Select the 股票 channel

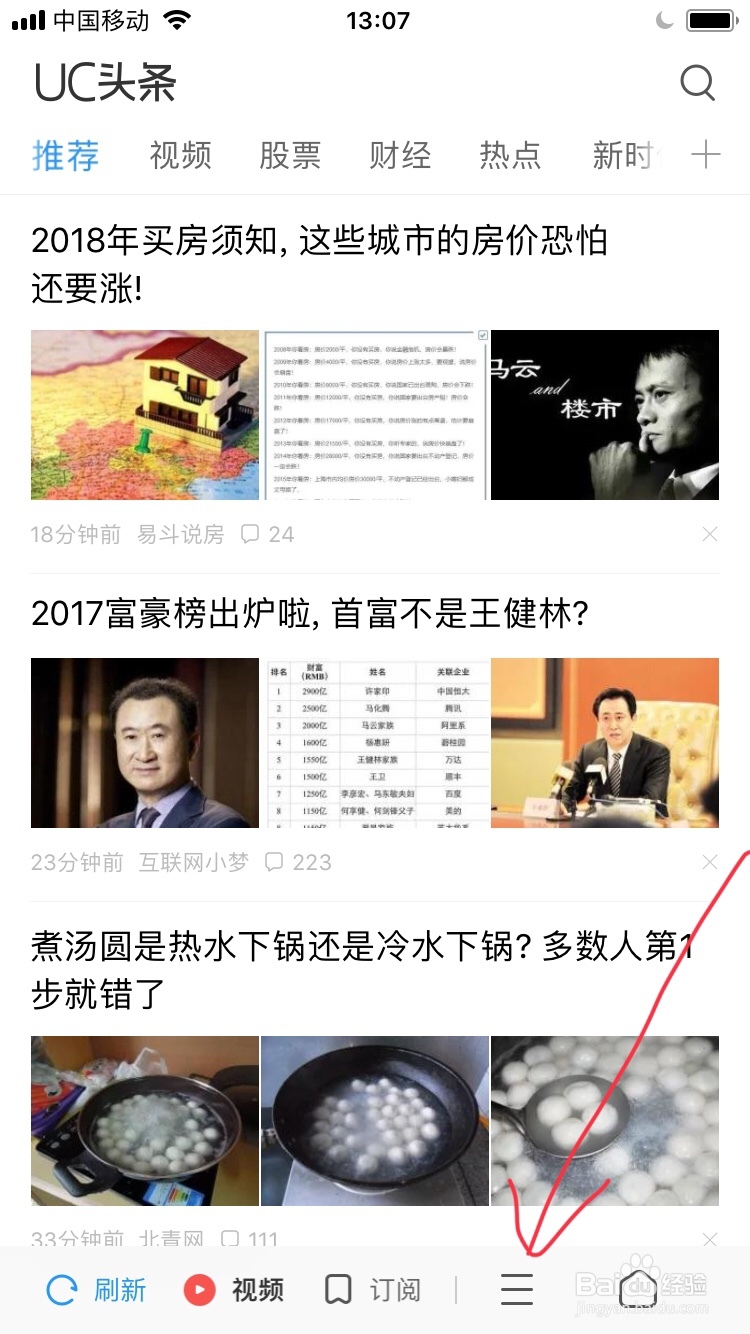point(291,154)
